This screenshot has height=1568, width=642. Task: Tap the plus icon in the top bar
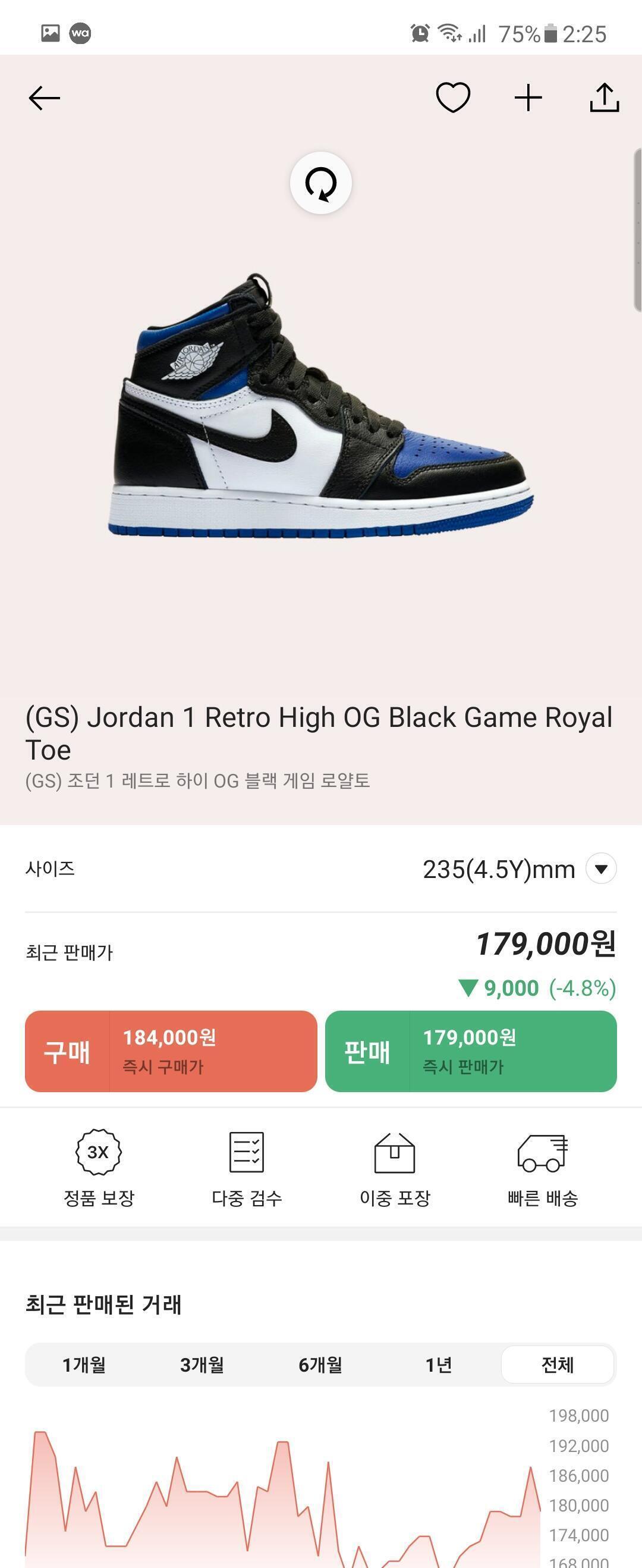point(528,98)
